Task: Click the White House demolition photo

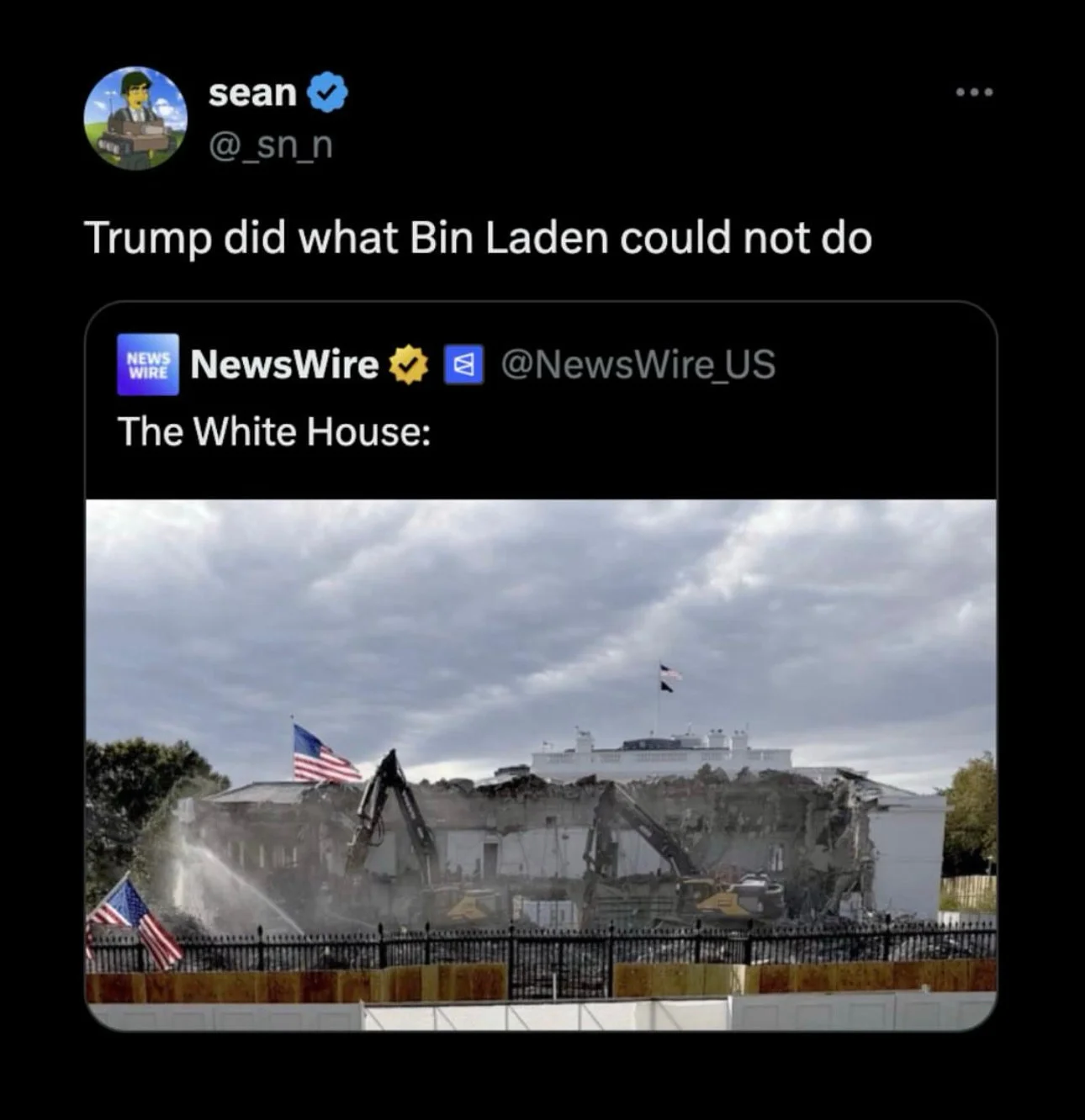Action: (x=542, y=757)
